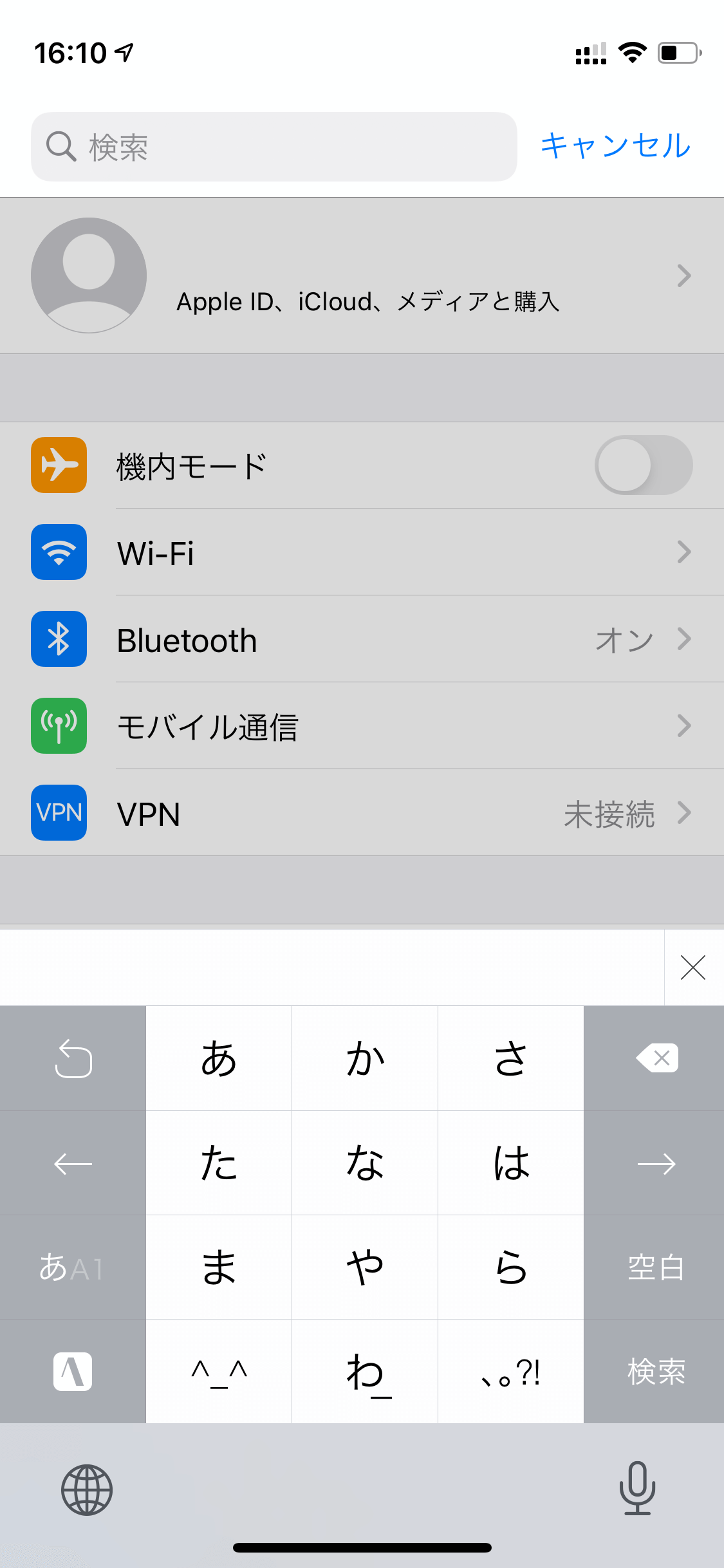Switch keyboard language with globe icon

[x=87, y=1489]
